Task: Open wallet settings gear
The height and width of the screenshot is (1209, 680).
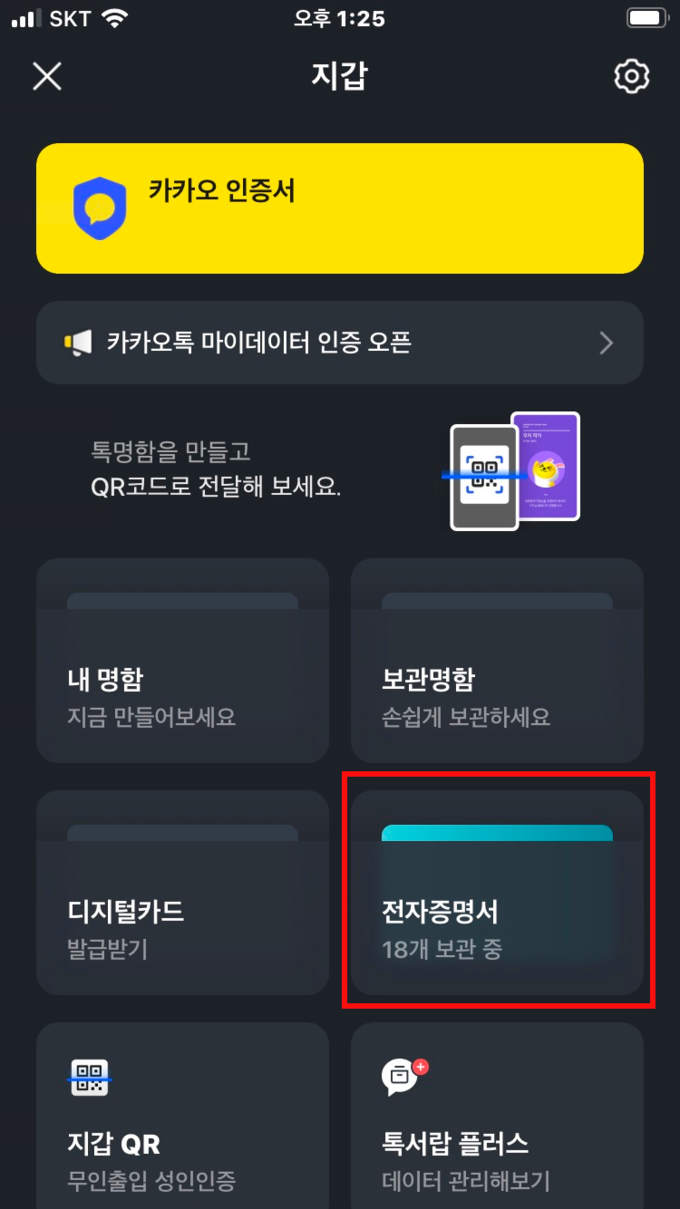Action: tap(632, 77)
